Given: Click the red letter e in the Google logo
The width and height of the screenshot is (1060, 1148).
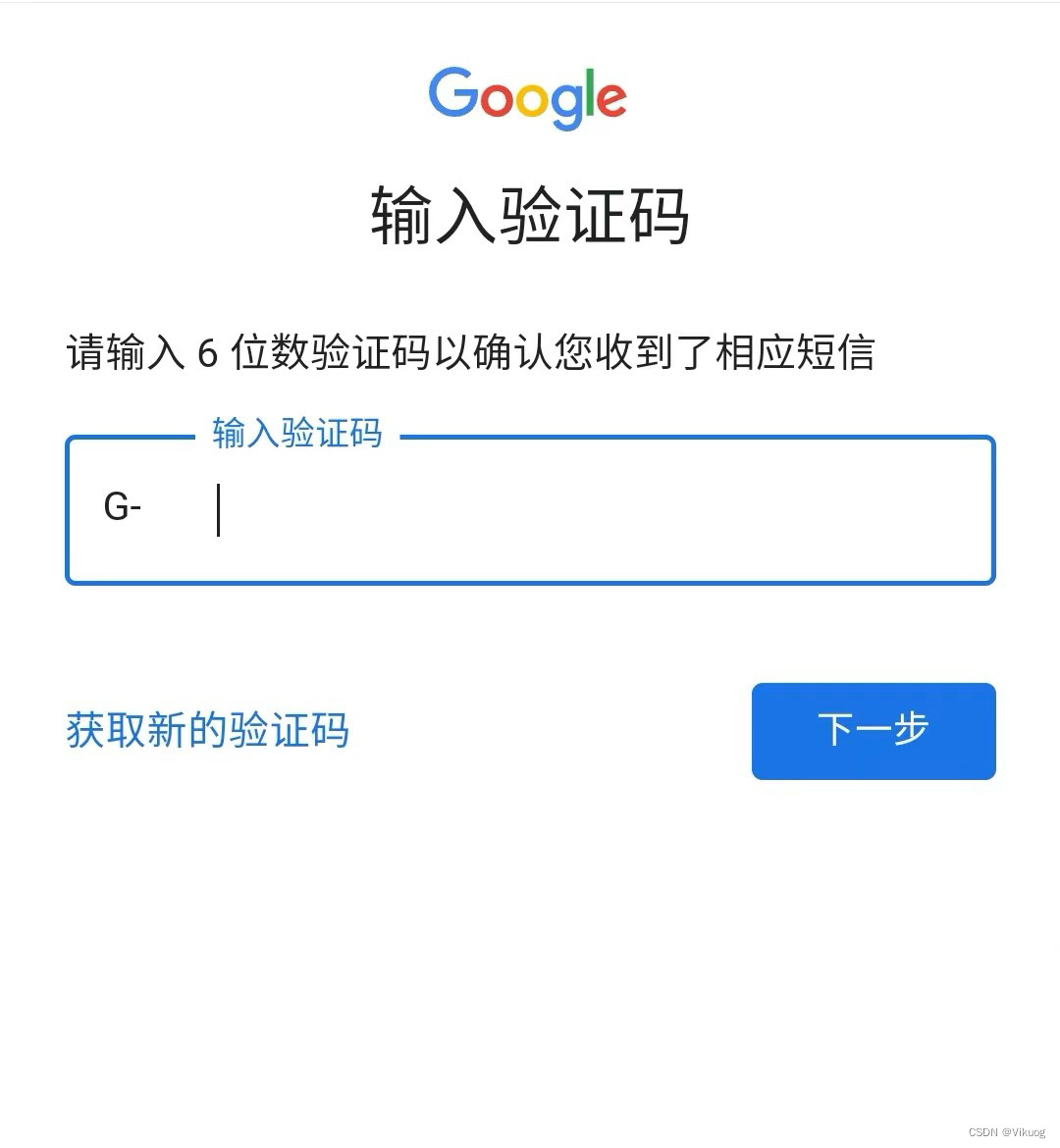Looking at the screenshot, I should click(x=613, y=100).
